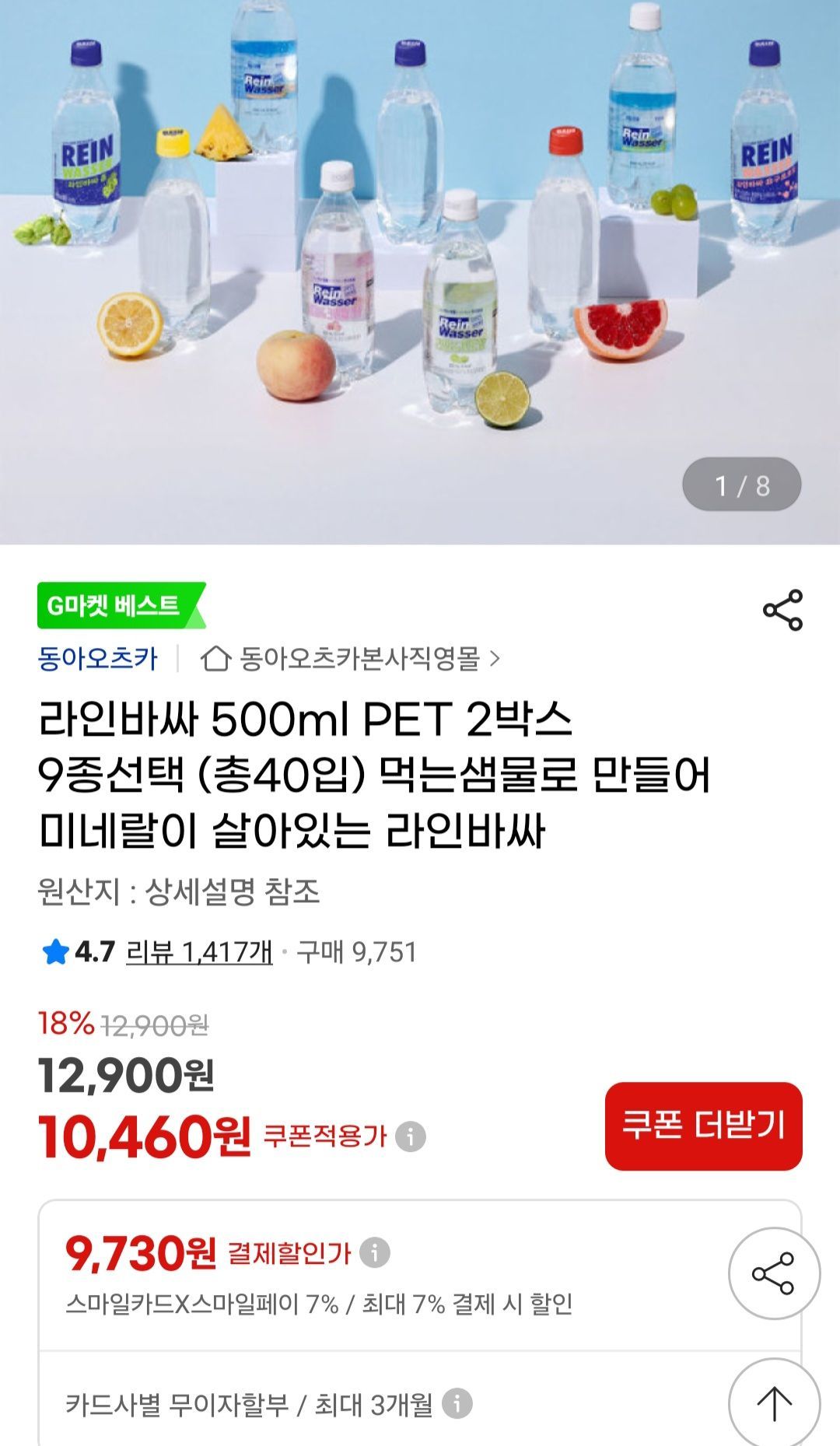Show info for 쿠폰적용가
The height and width of the screenshot is (1446, 840).
411,1137
